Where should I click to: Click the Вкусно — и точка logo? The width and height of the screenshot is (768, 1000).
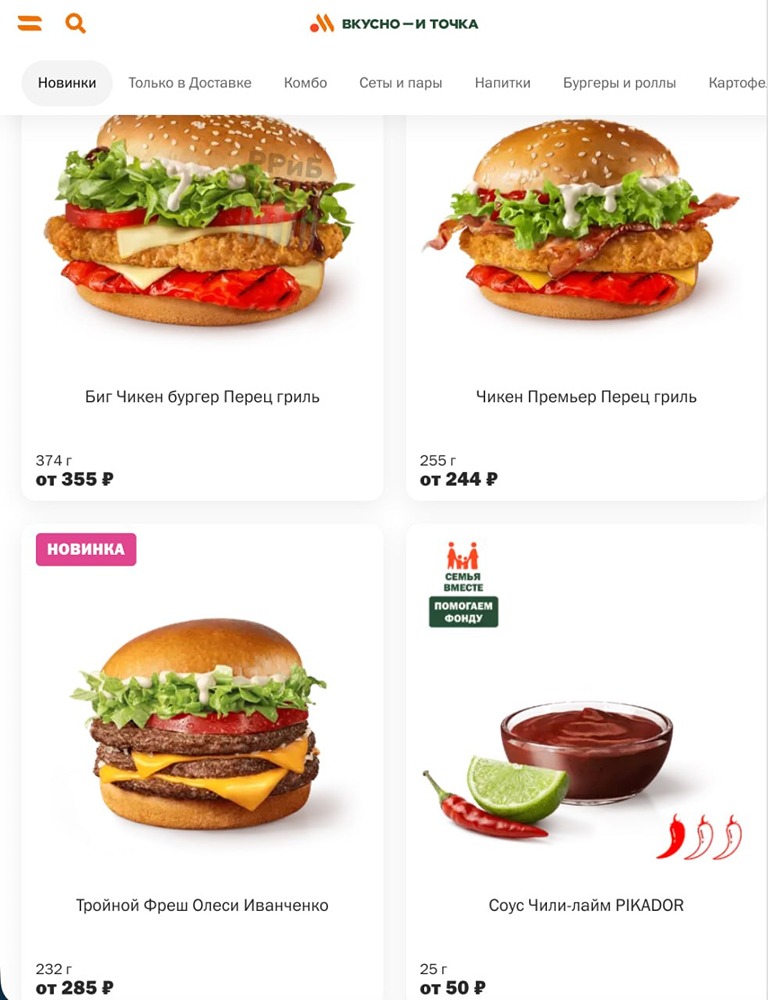(397, 22)
